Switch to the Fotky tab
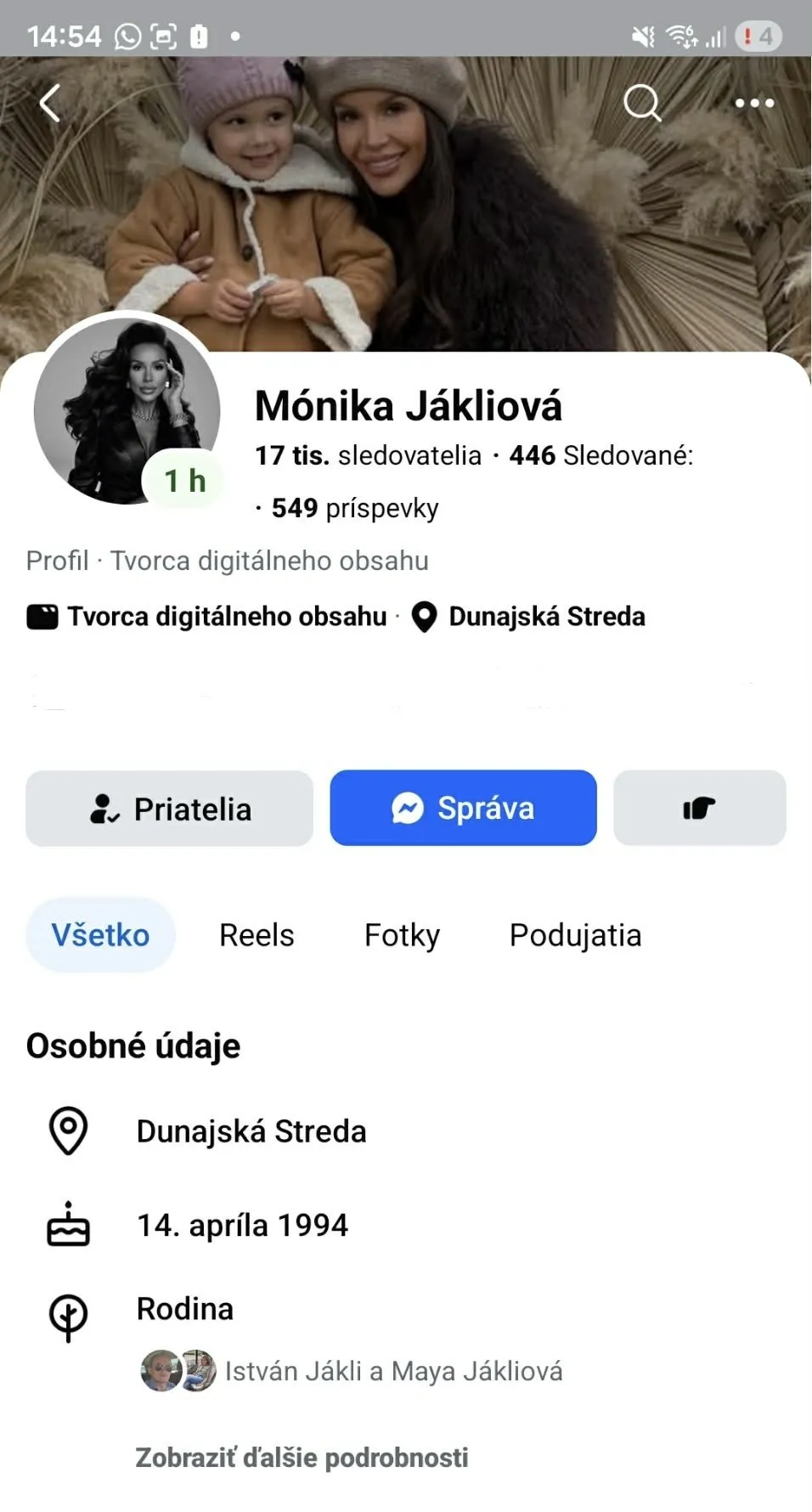812x1512 pixels. (x=402, y=935)
